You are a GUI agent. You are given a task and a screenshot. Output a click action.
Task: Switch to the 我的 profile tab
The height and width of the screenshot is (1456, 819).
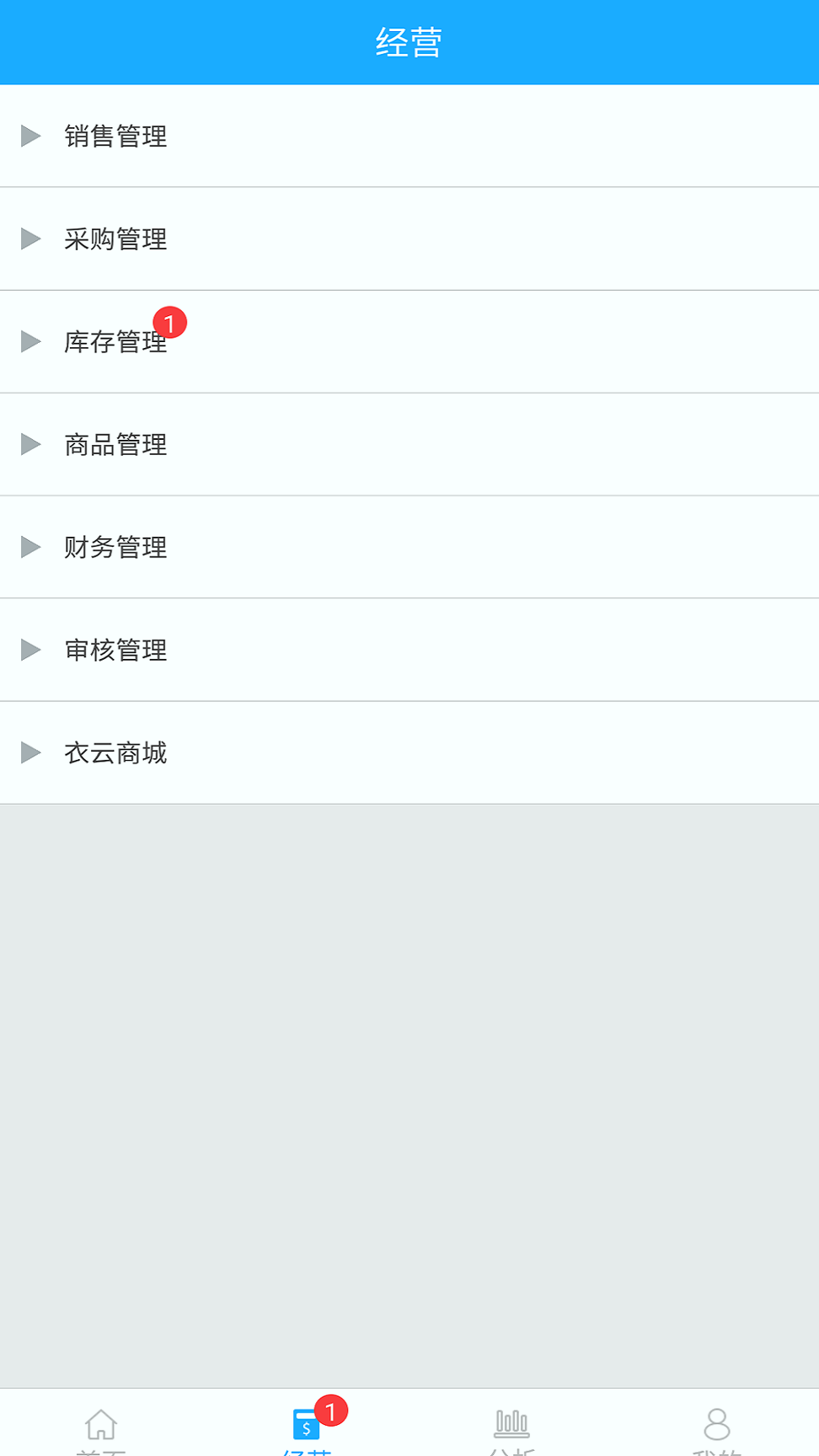click(716, 1427)
